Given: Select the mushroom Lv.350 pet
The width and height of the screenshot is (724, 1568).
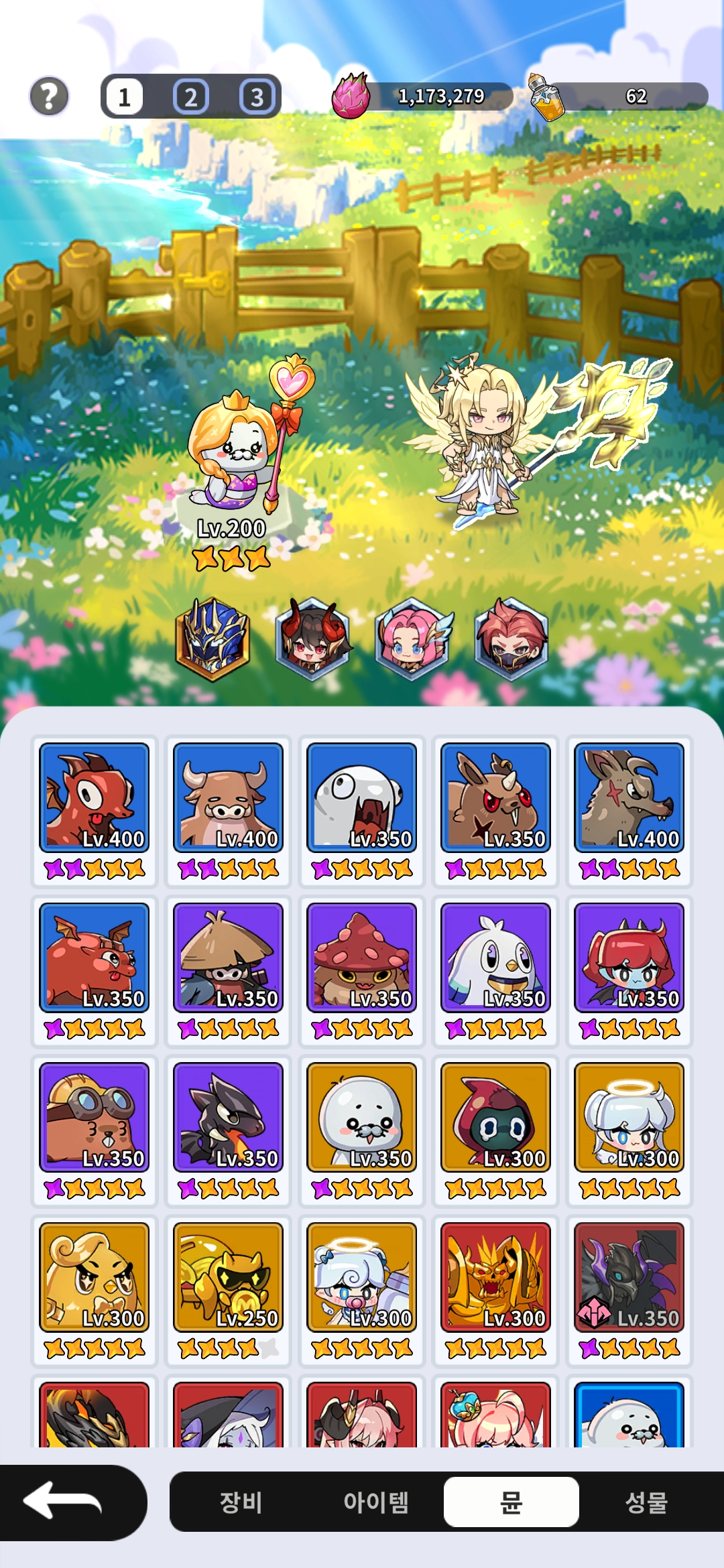Looking at the screenshot, I should (361, 958).
